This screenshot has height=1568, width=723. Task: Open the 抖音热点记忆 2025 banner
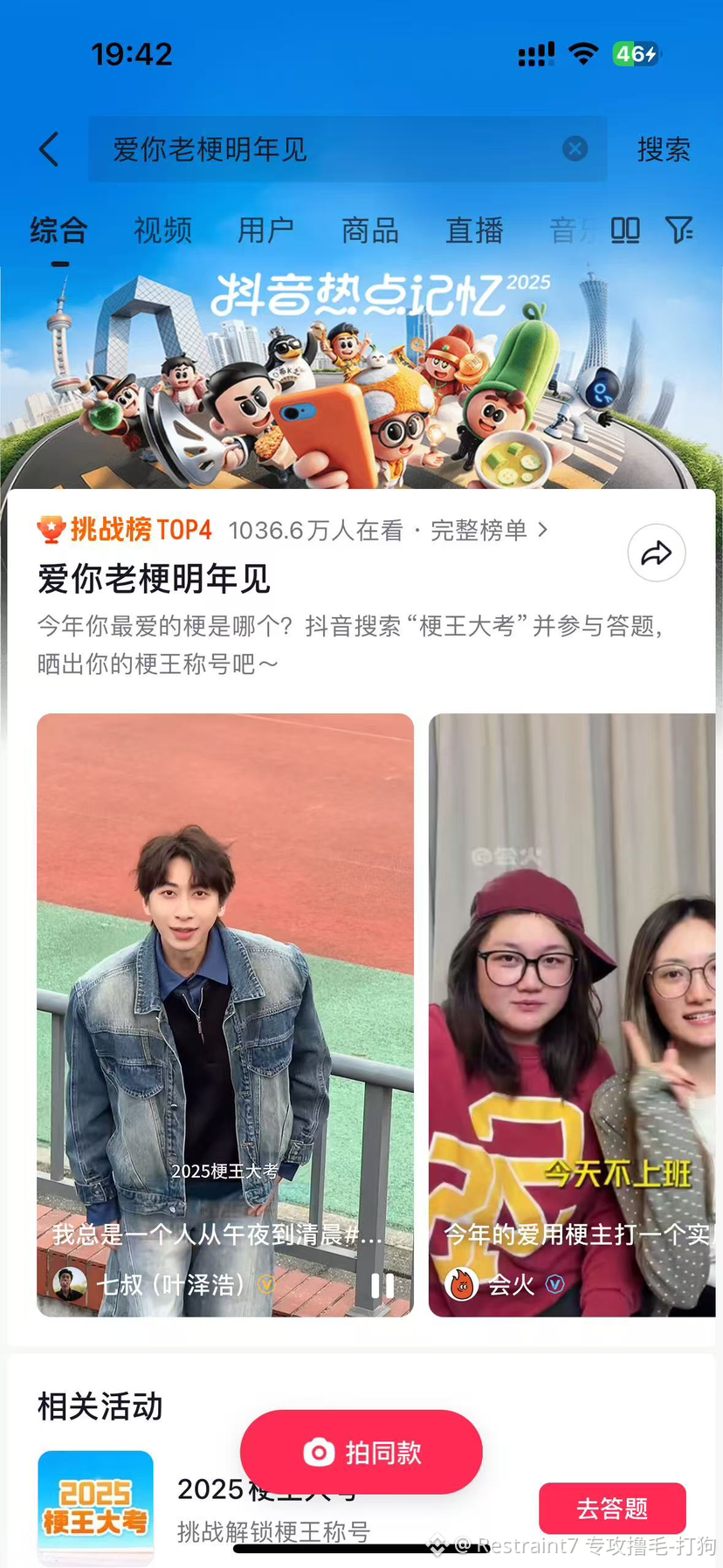[x=361, y=375]
